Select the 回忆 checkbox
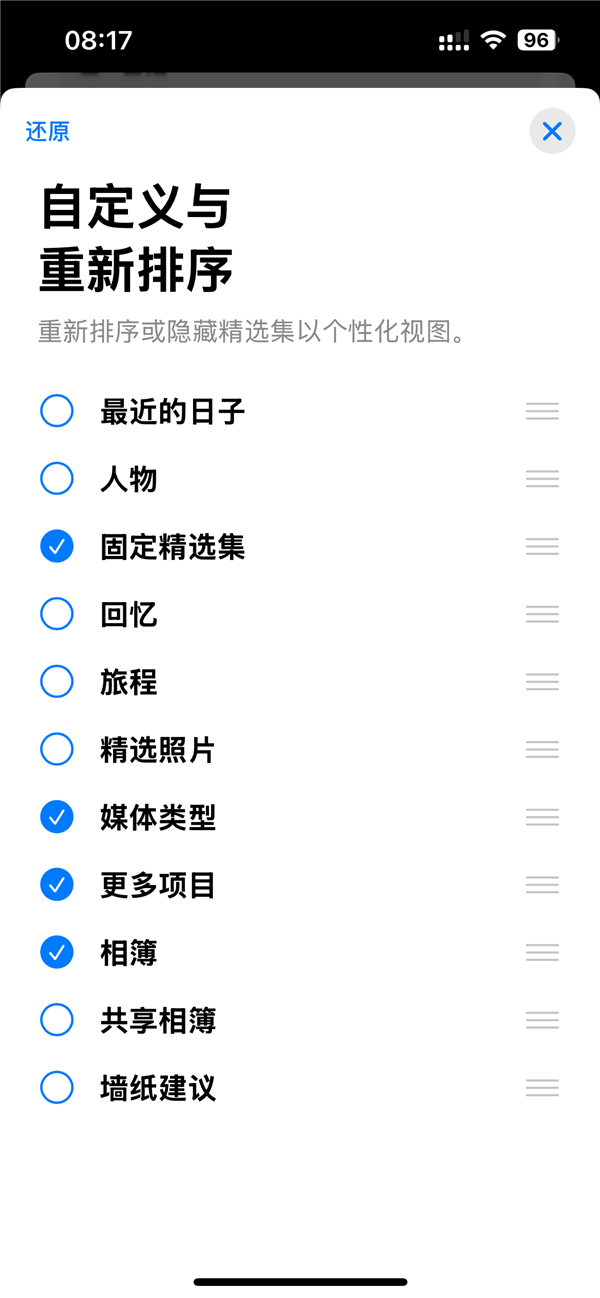The height and width of the screenshot is (1298, 600). (x=57, y=614)
